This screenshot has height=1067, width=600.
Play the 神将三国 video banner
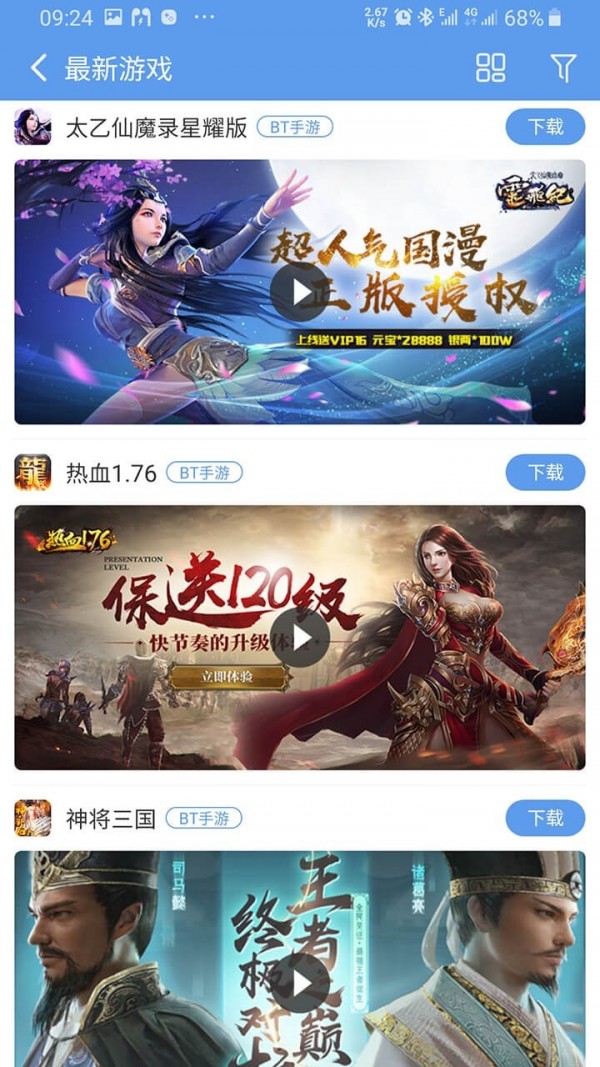click(299, 983)
